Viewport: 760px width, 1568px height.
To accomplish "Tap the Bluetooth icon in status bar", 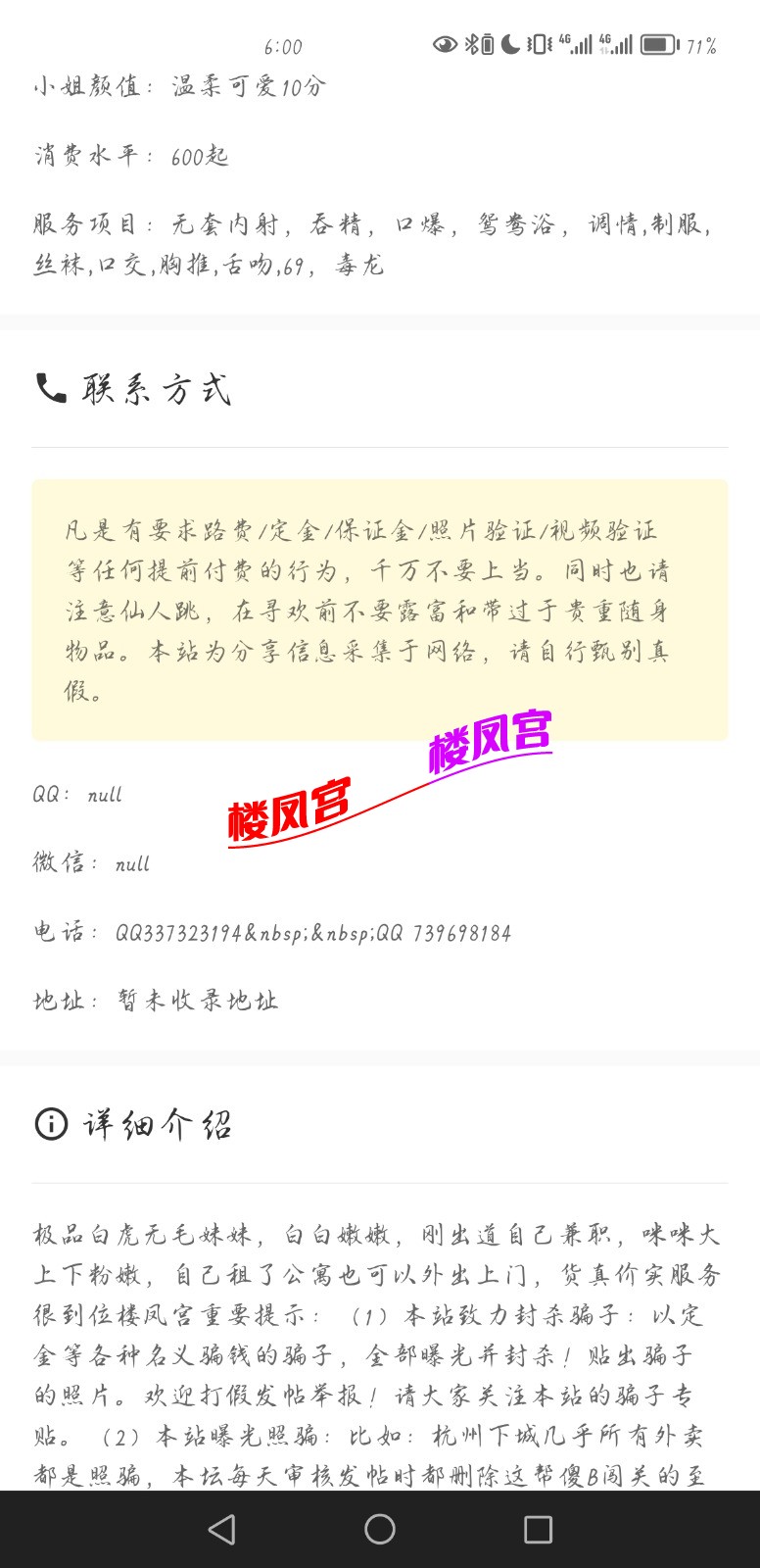I will coord(470,45).
